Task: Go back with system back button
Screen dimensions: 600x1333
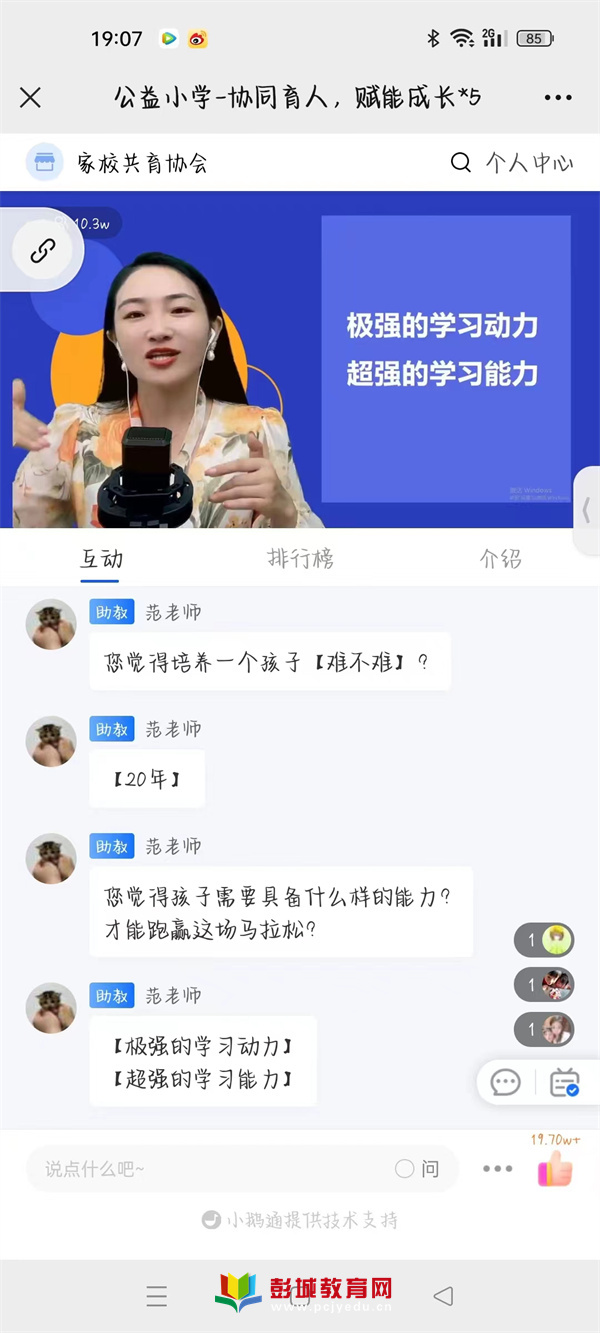Action: point(443,1296)
